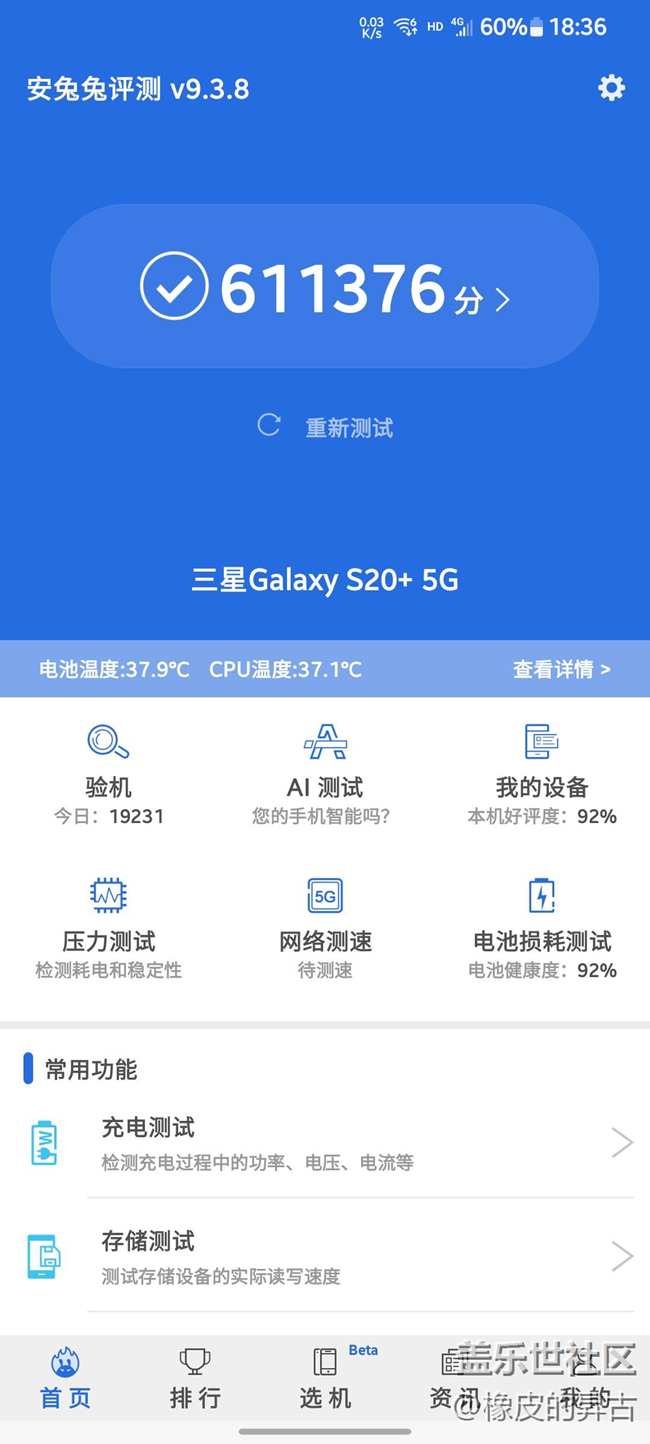This screenshot has height=1444, width=650.
Task: Switch to the 选机 tab
Action: click(x=325, y=1378)
